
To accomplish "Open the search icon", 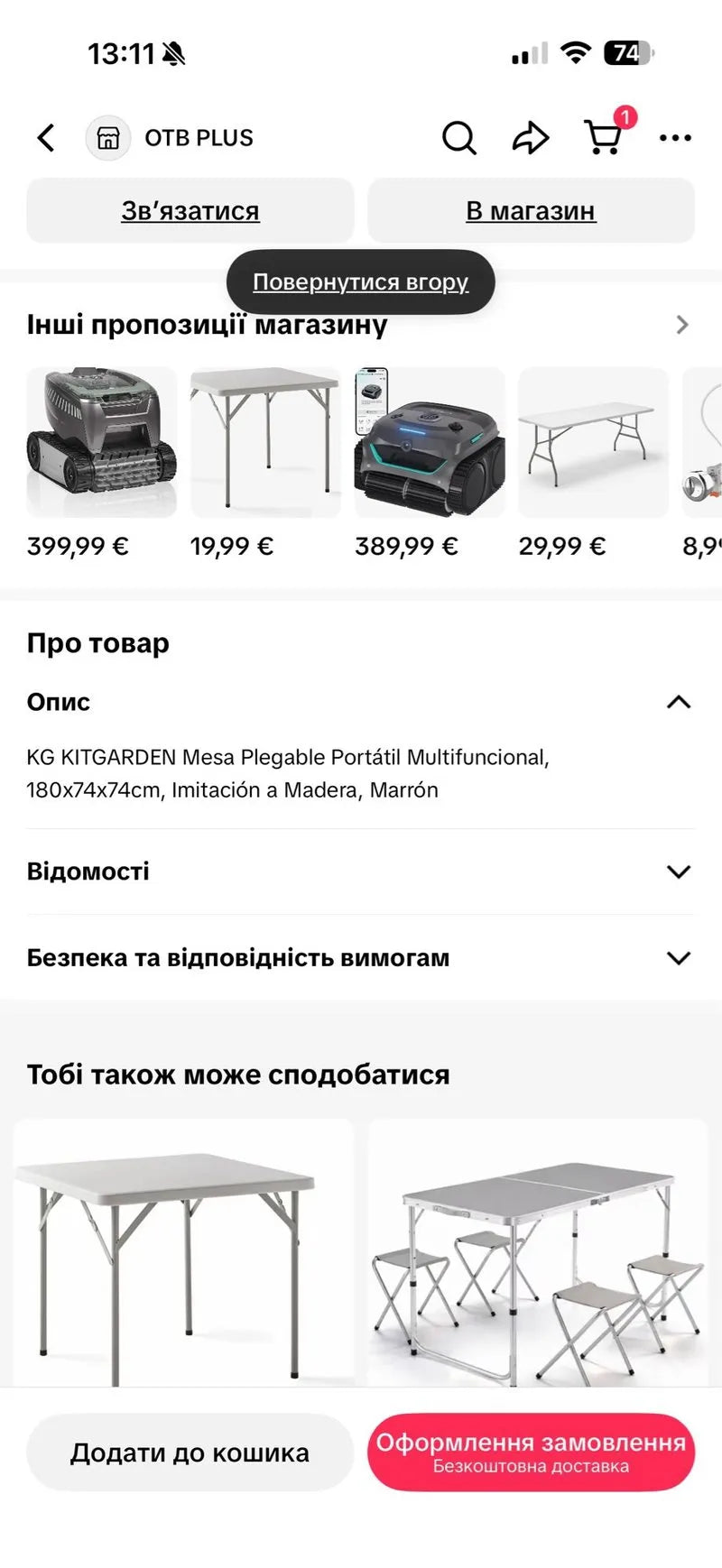I will pos(458,138).
